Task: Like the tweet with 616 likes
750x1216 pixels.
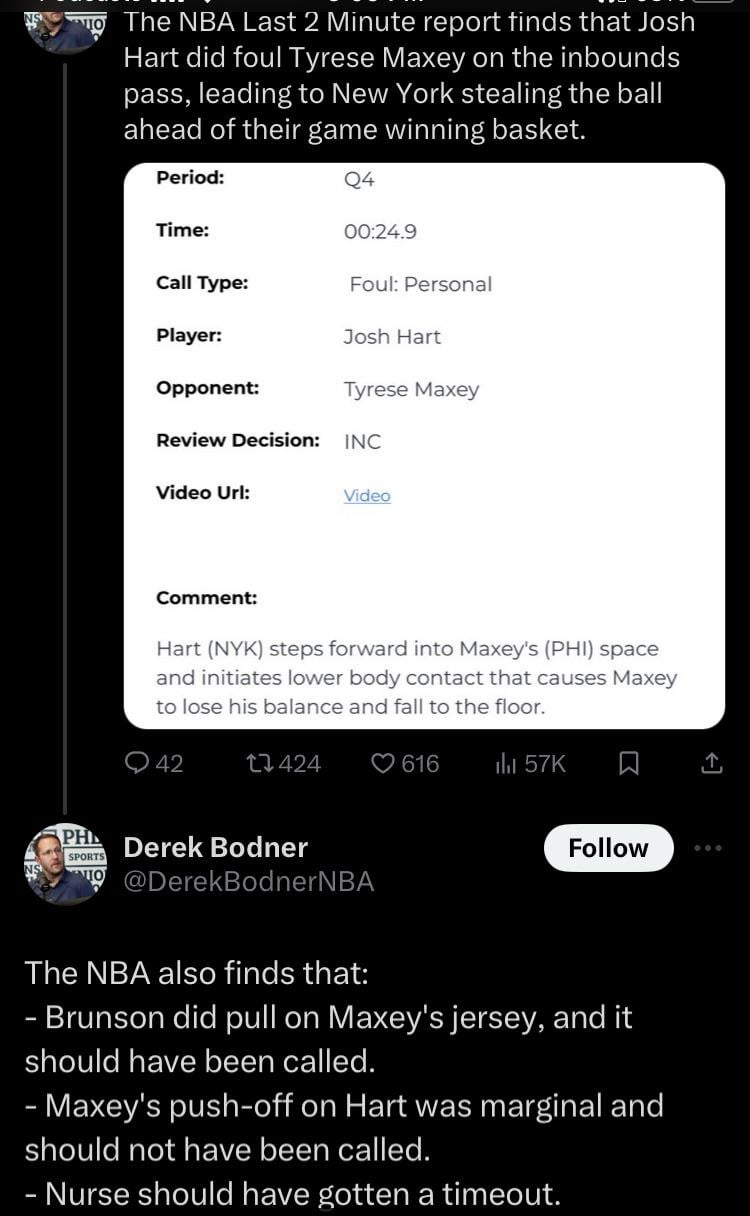Action: click(405, 764)
